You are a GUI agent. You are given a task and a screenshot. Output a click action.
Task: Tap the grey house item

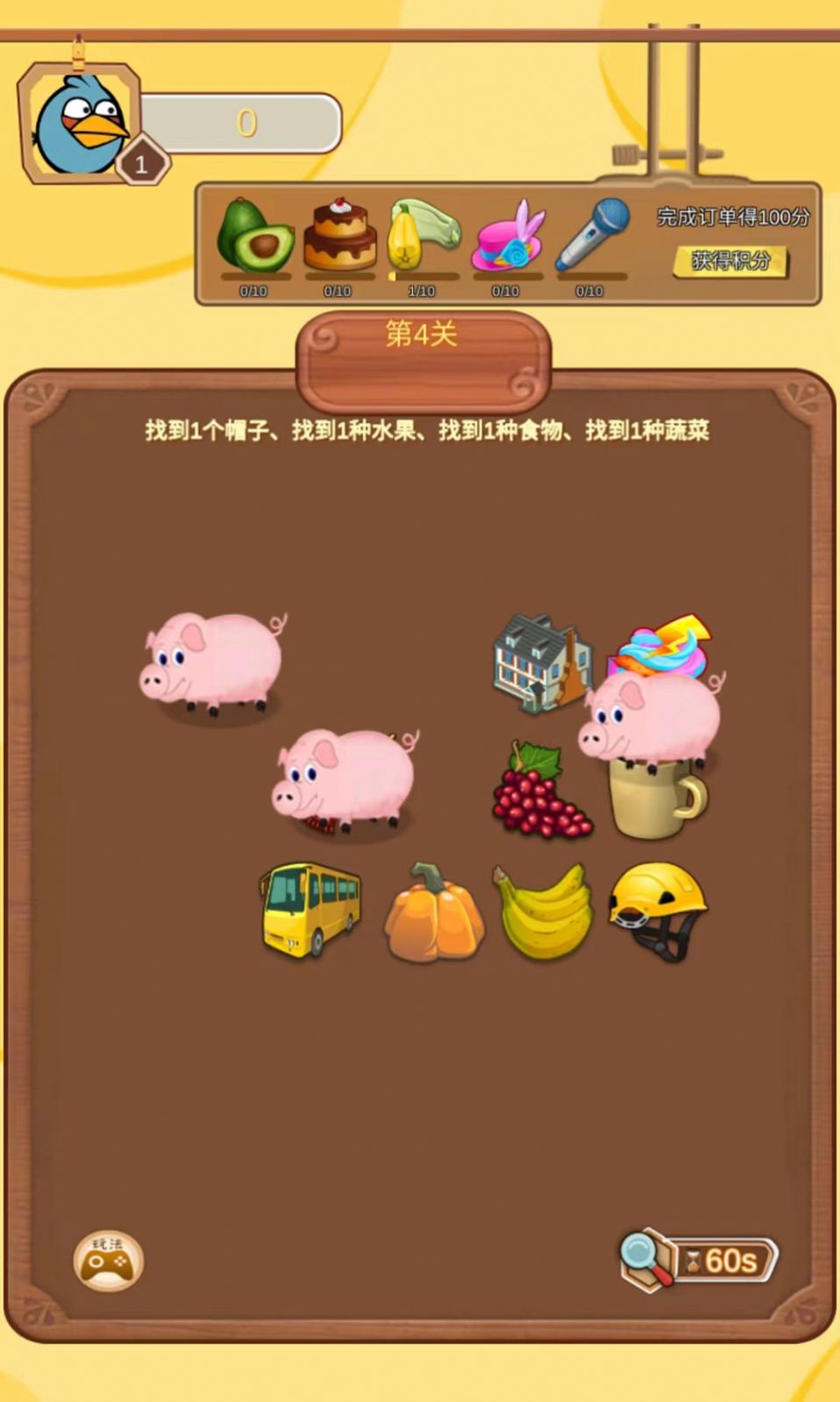point(535,660)
